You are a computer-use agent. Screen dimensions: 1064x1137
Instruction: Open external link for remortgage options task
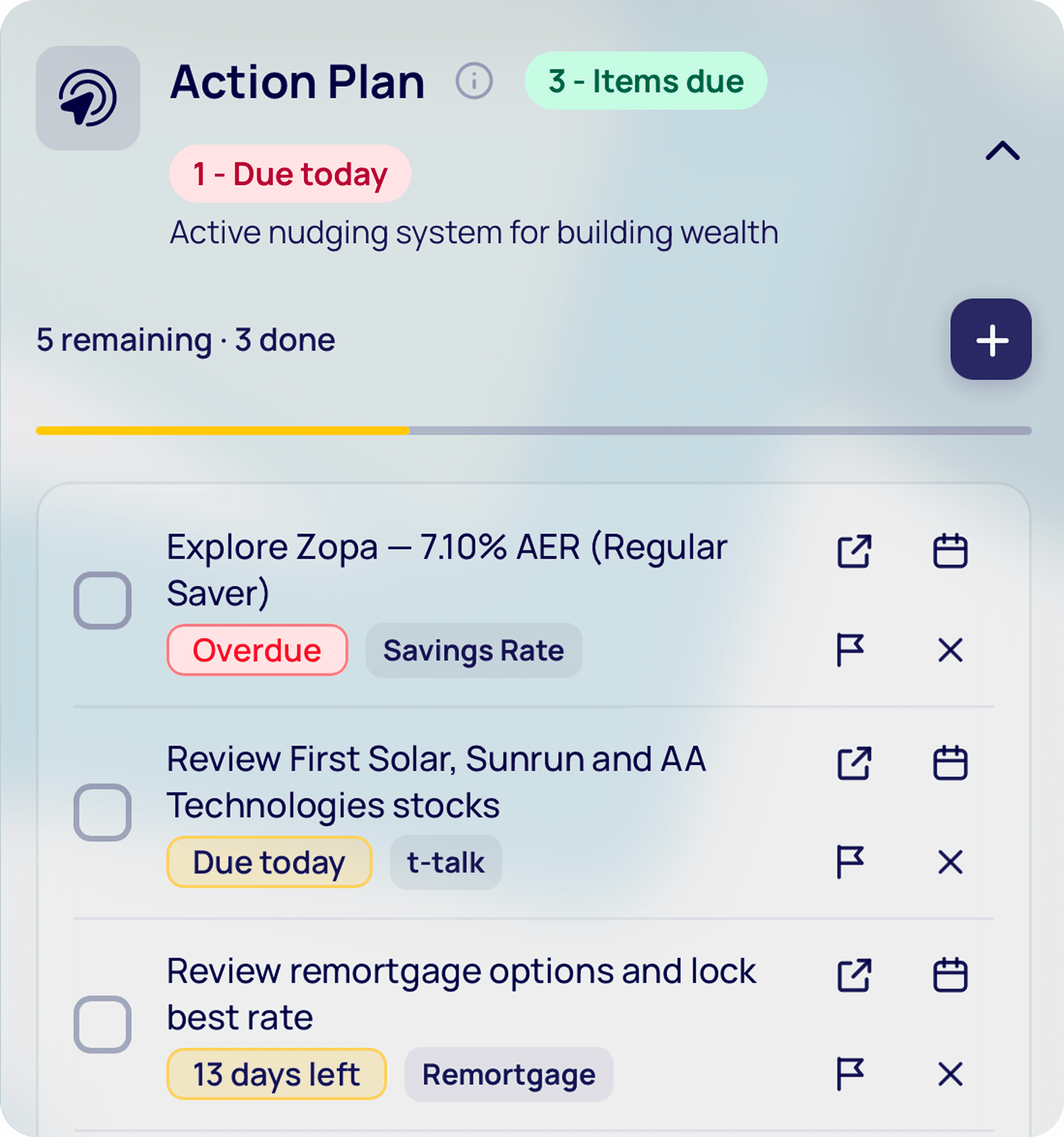pos(854,975)
